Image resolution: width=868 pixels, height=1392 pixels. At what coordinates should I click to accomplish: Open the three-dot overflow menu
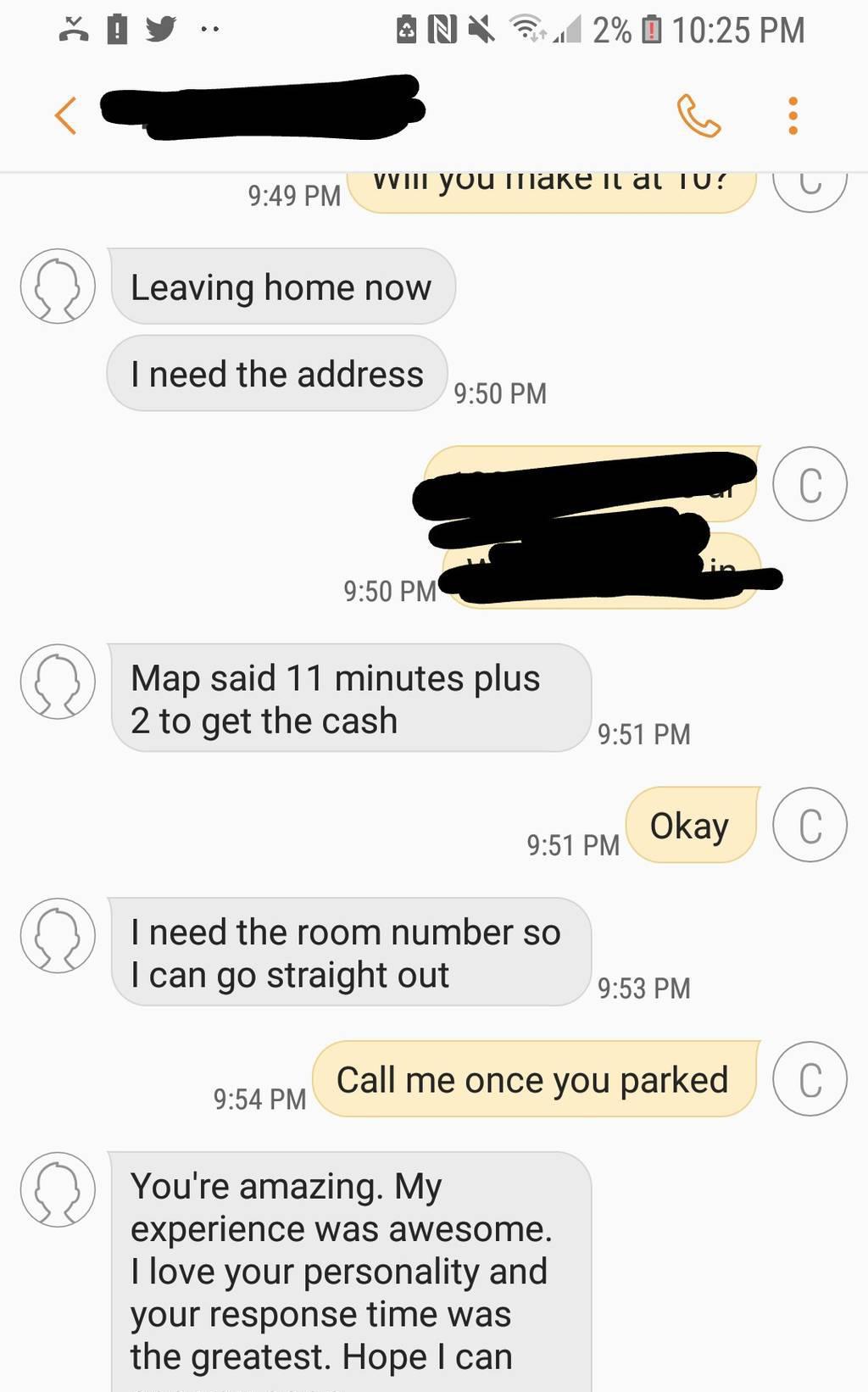click(x=793, y=115)
